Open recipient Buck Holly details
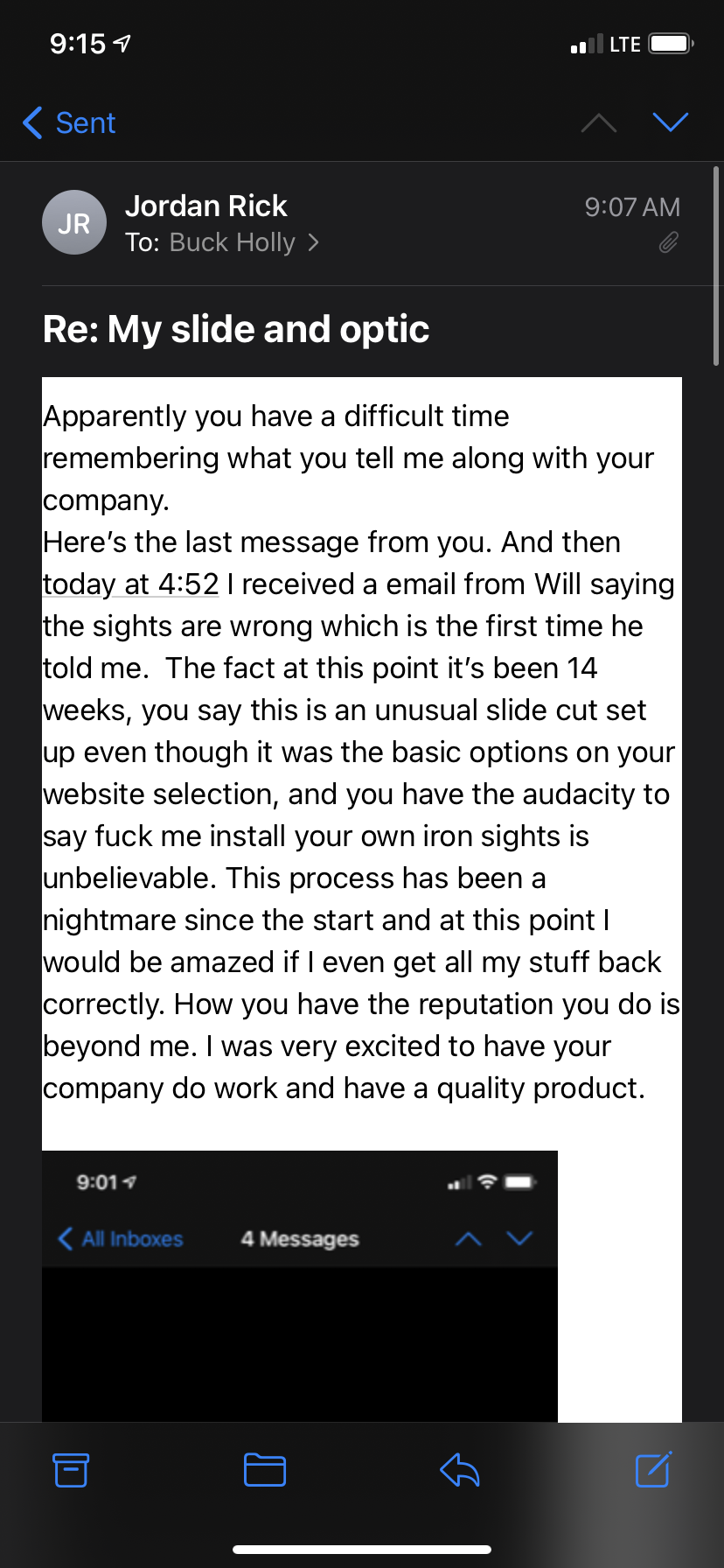This screenshot has width=724, height=1568. tap(245, 242)
